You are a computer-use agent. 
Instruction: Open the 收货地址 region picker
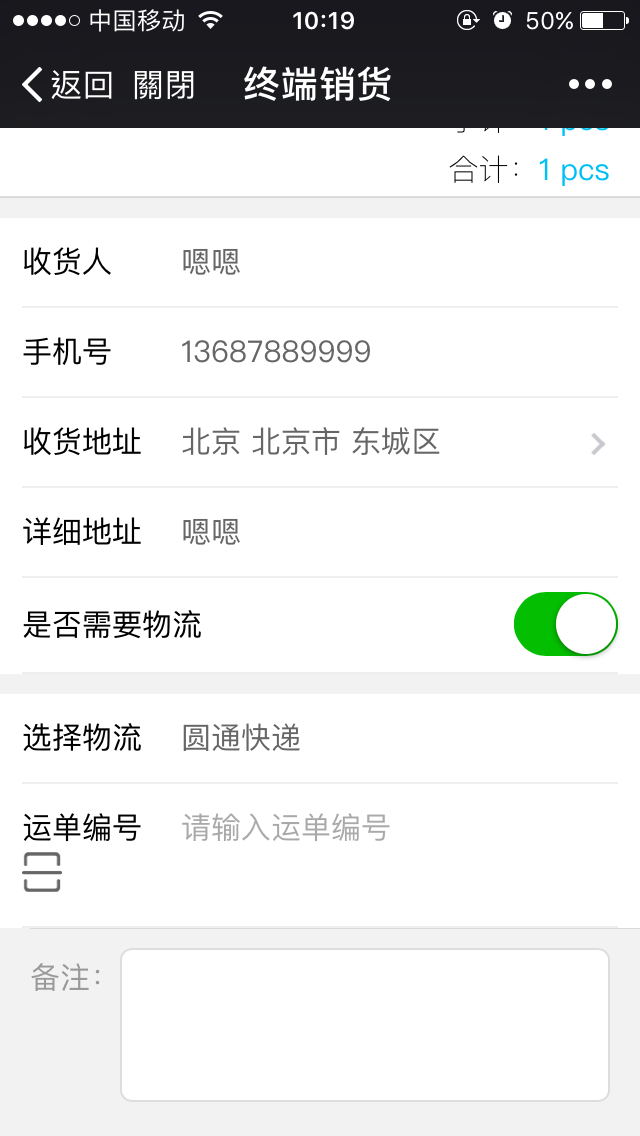coord(390,442)
